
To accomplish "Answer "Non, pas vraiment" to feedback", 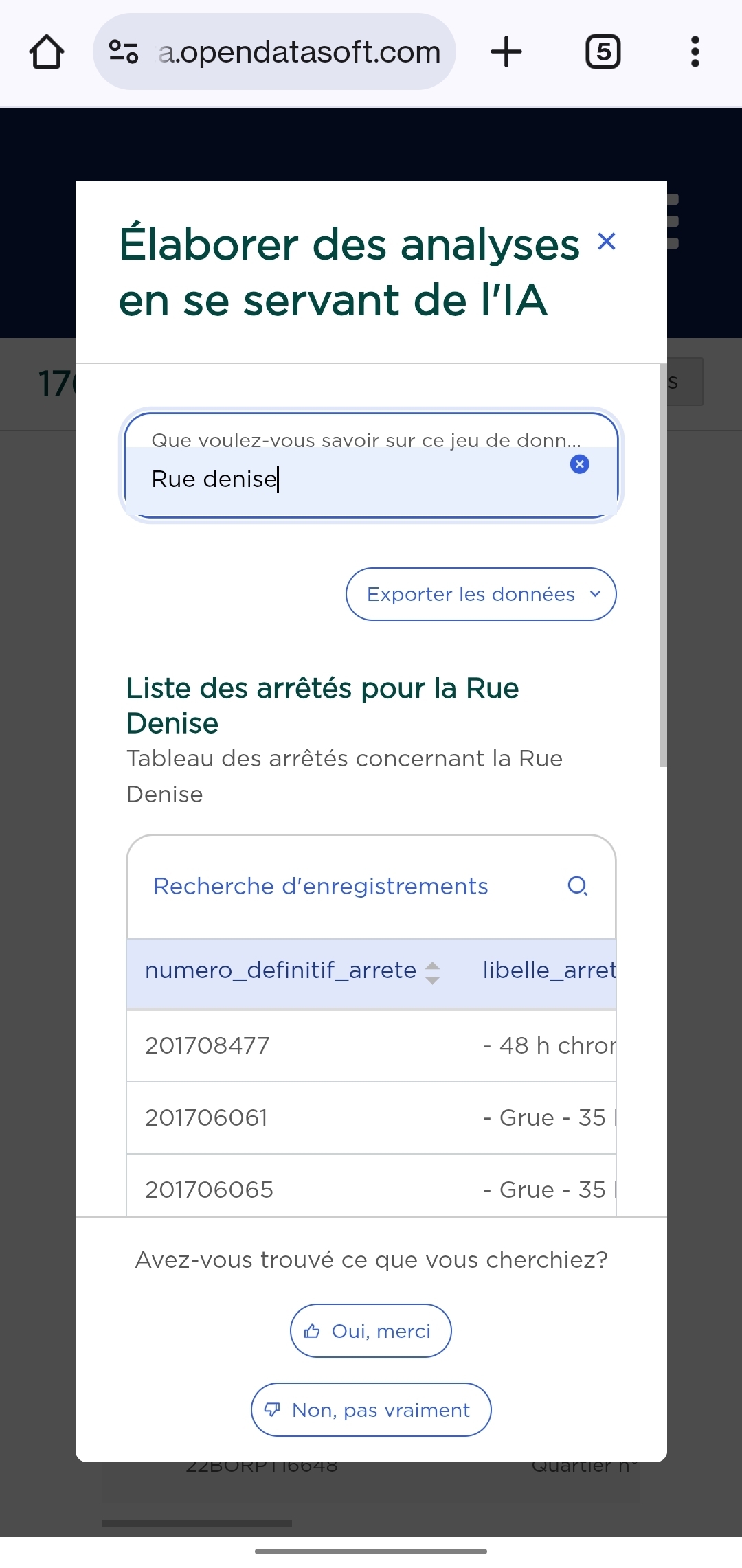I will (371, 1410).
